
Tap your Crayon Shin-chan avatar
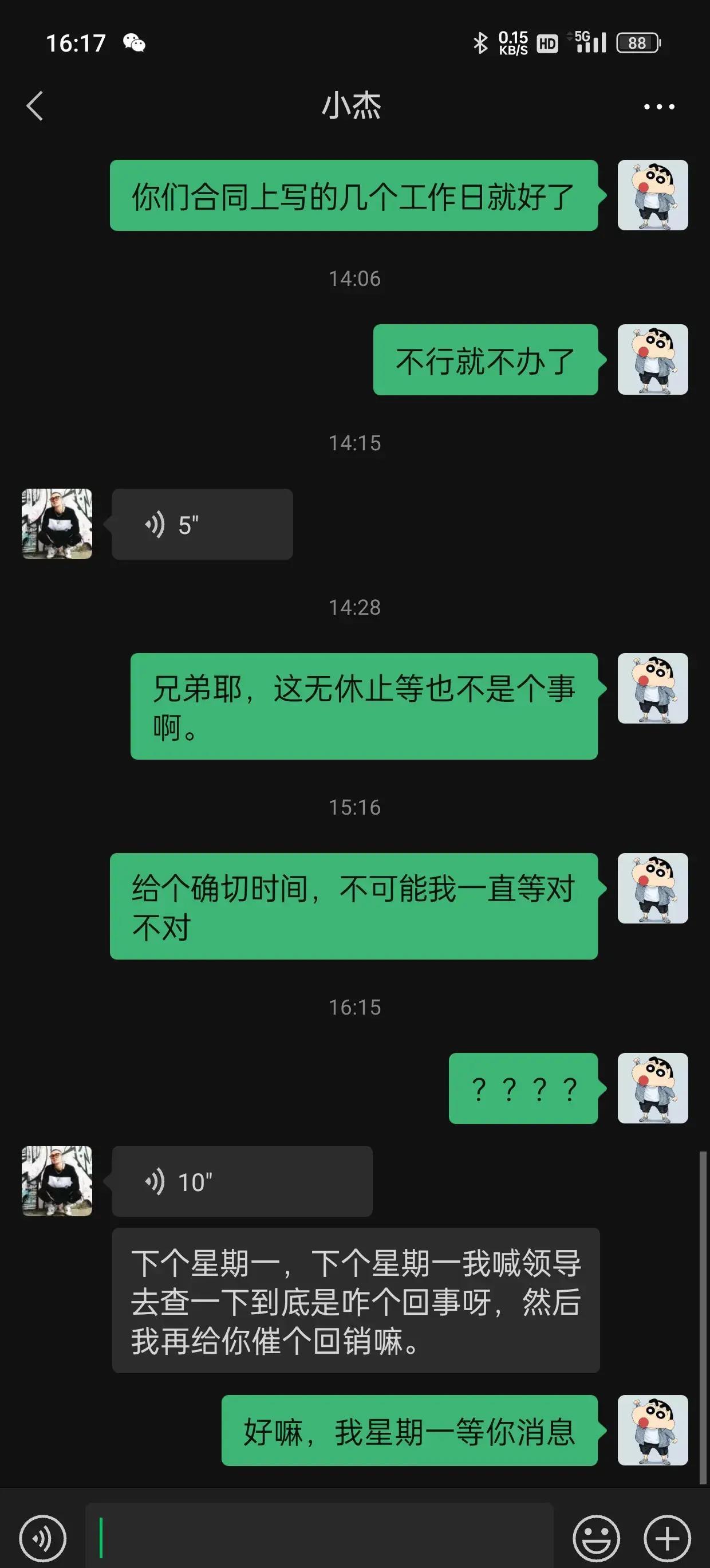click(653, 195)
